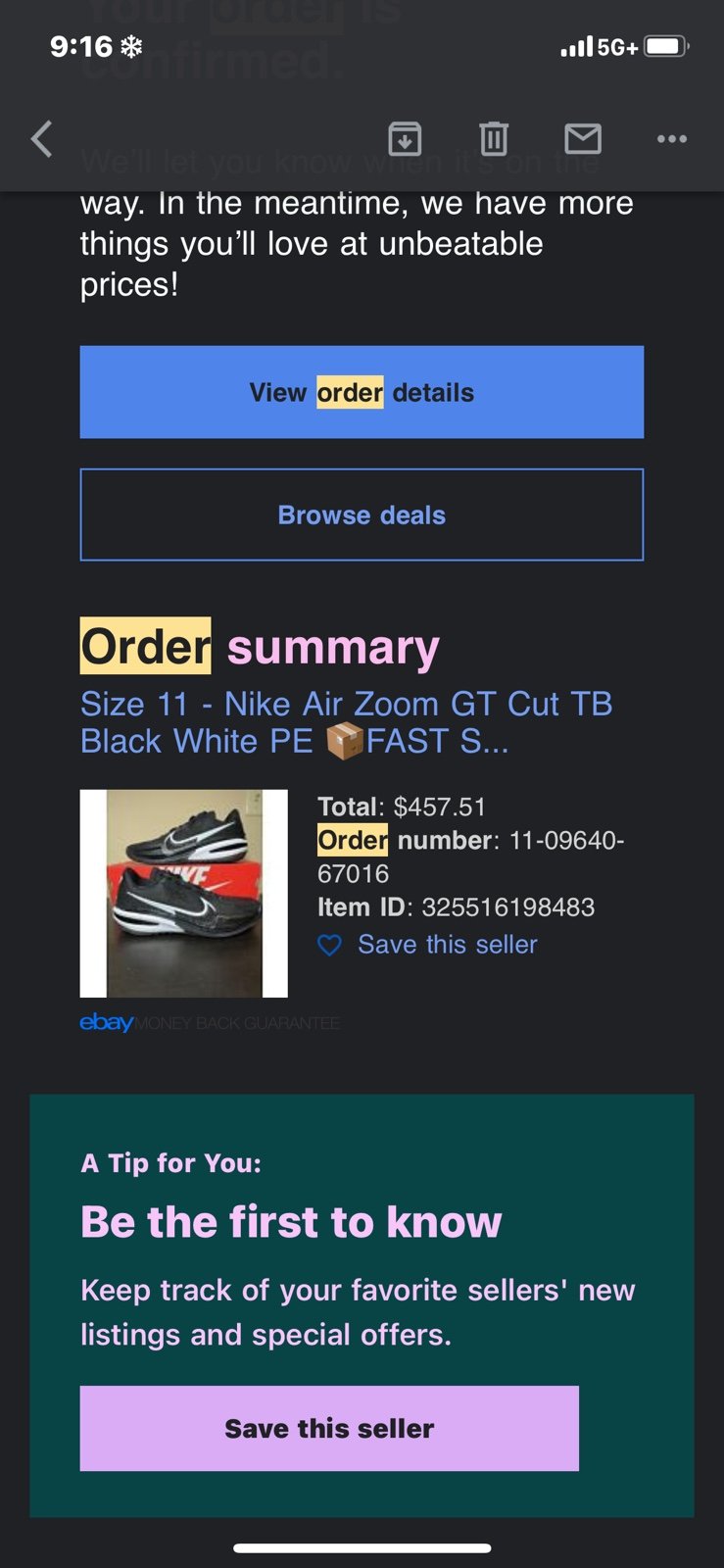Image resolution: width=724 pixels, height=1568 pixels.
Task: Go back to the inbox
Action: click(x=41, y=139)
